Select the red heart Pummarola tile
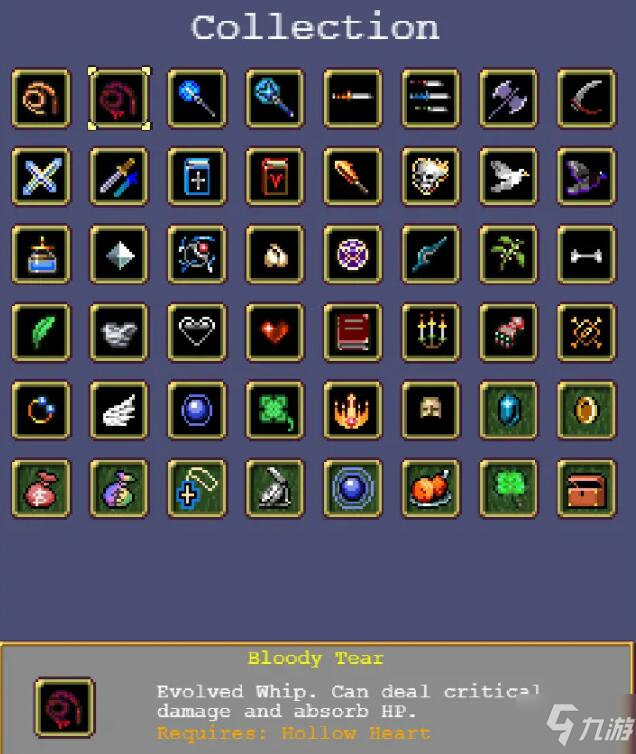 click(x=275, y=332)
